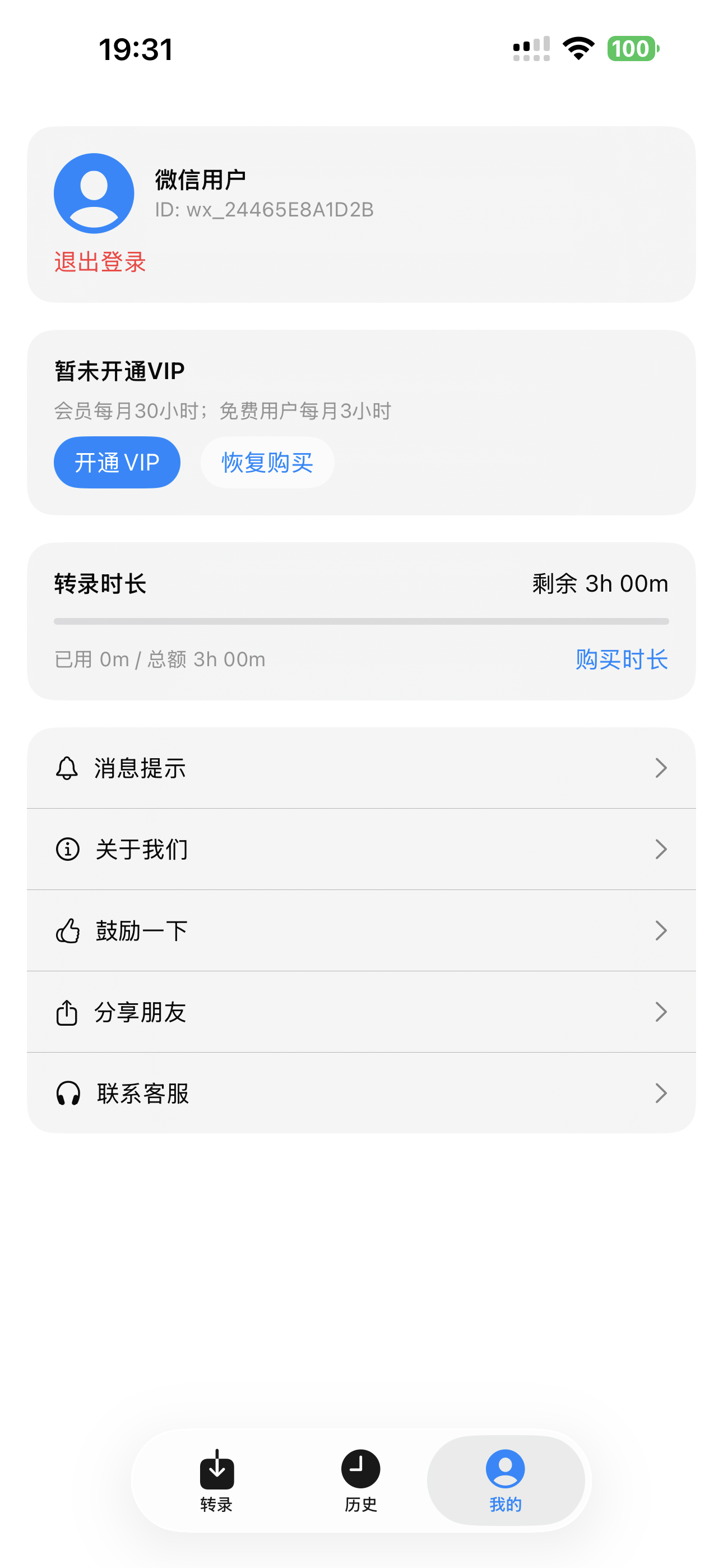Tap the ID wx_24465E8A1D2B text

click(264, 210)
